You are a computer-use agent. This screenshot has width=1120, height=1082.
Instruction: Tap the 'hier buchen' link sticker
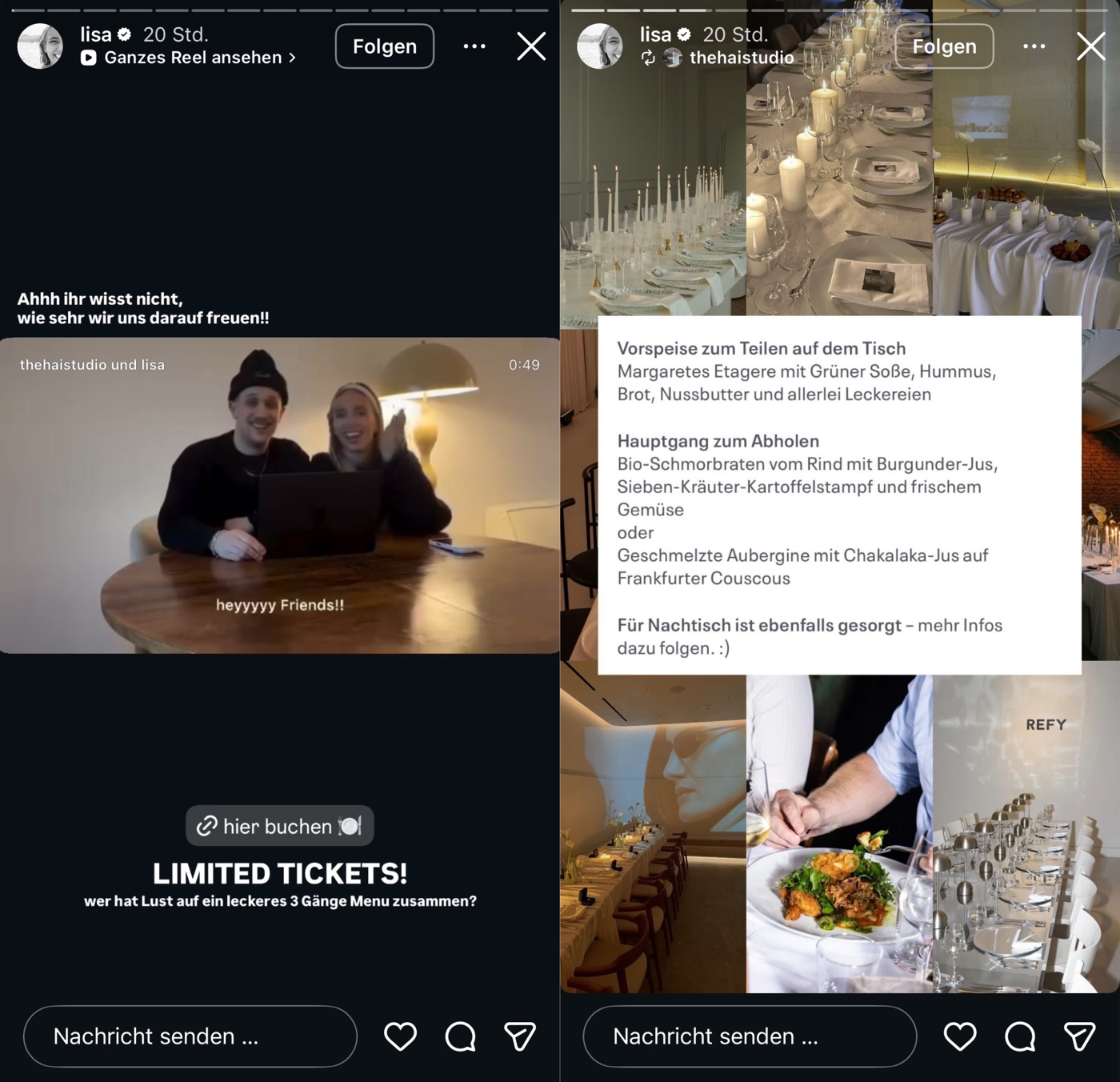point(280,826)
